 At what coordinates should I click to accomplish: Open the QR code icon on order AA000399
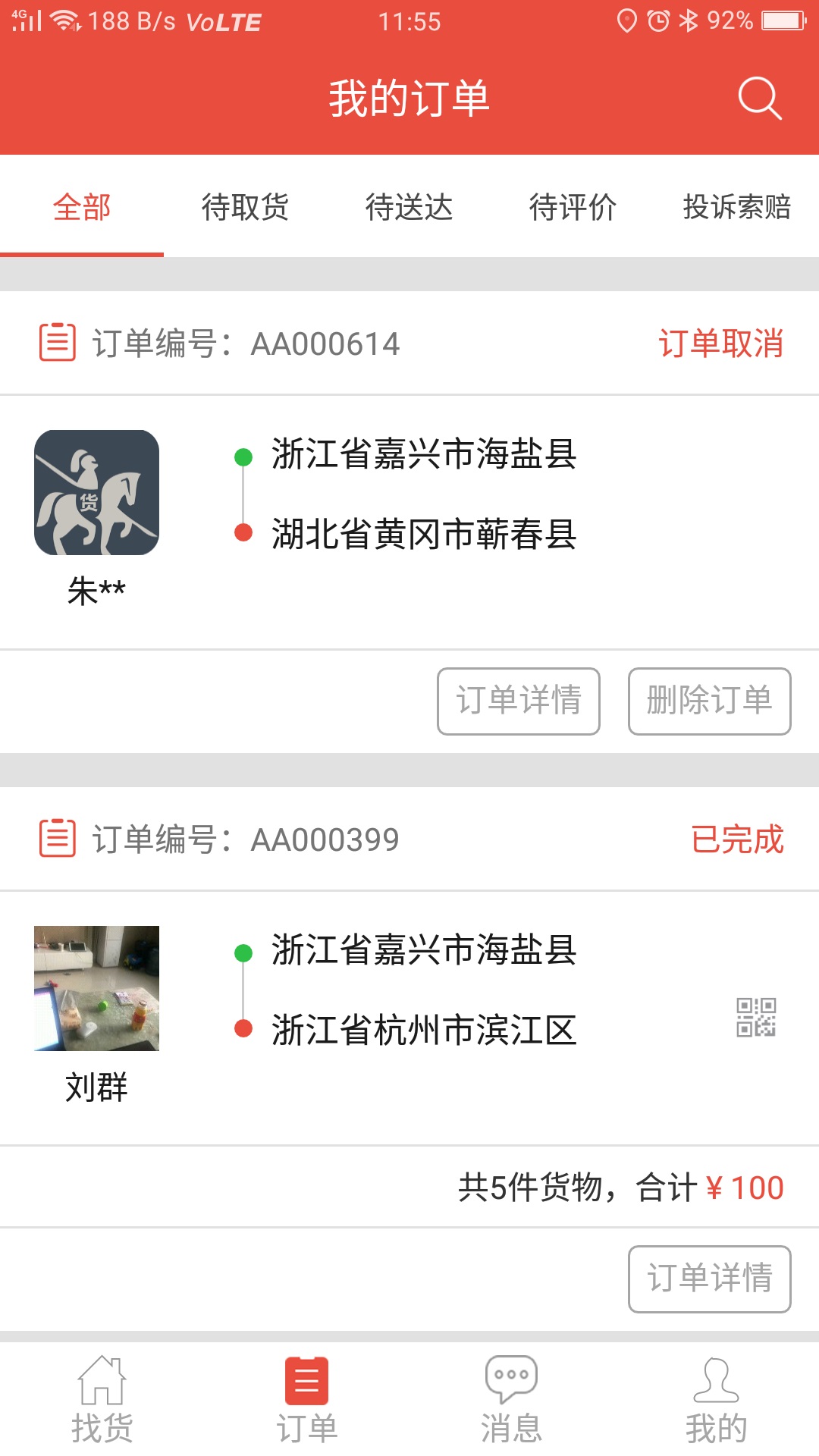pyautogui.click(x=756, y=1017)
